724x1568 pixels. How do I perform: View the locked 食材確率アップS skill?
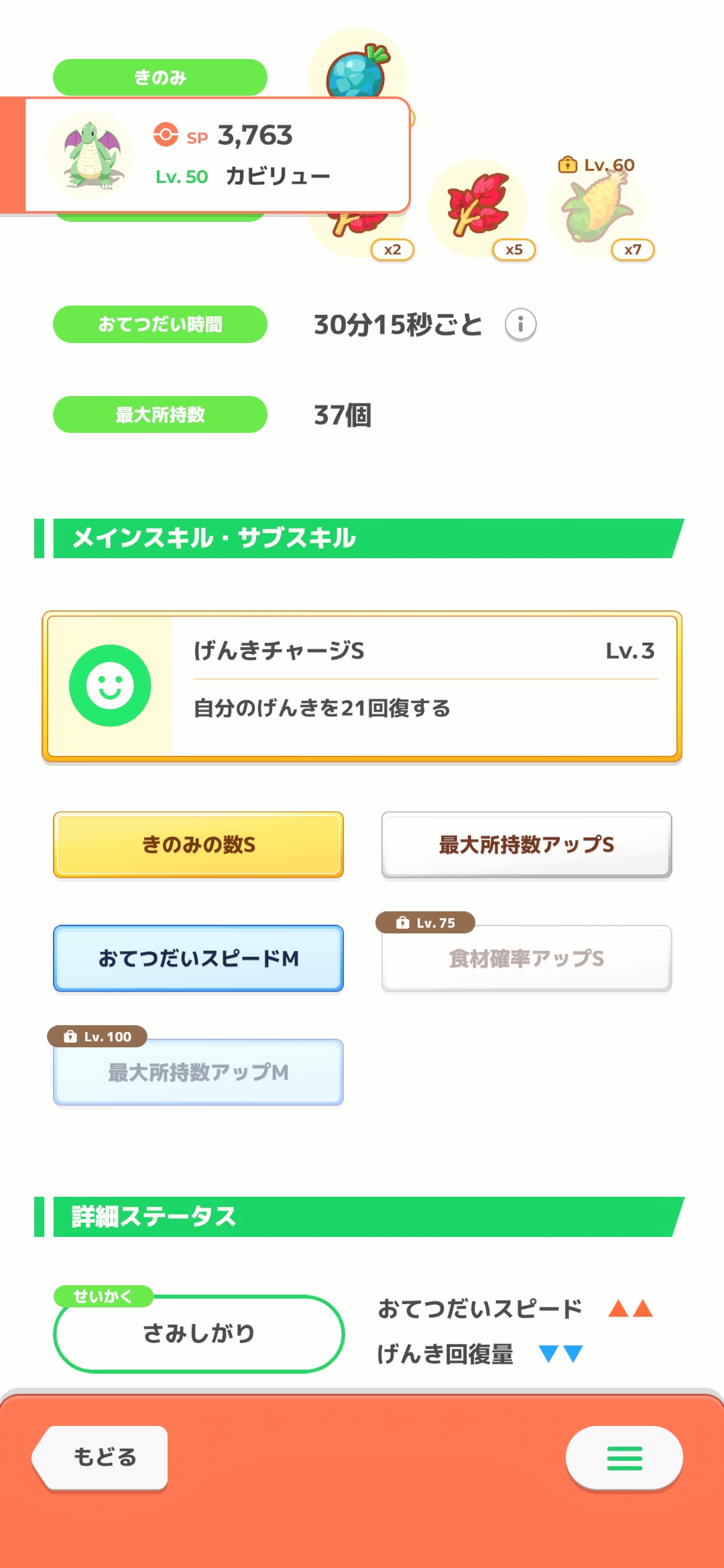click(x=526, y=958)
